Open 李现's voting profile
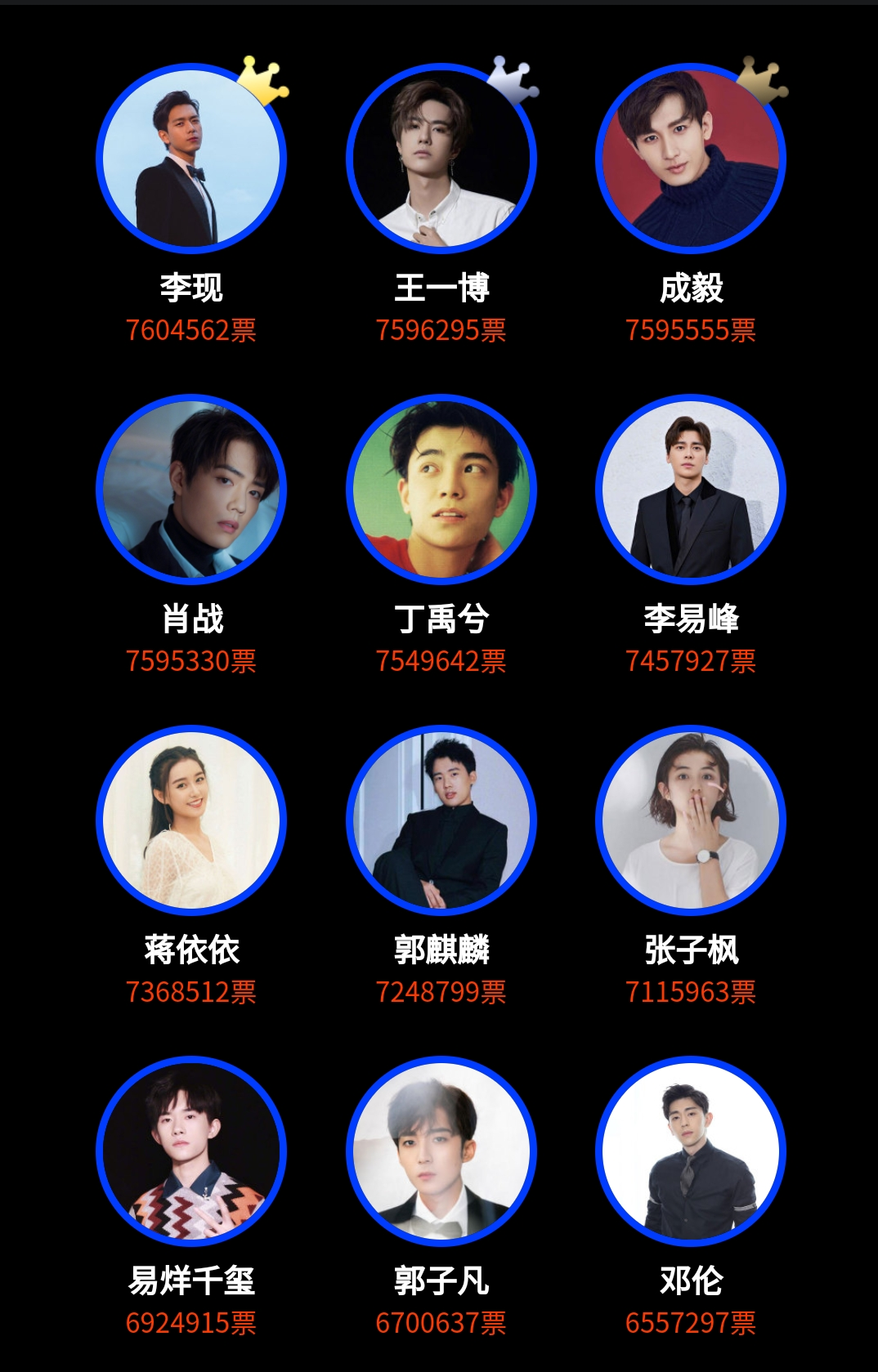This screenshot has height=1372, width=878. 191,159
